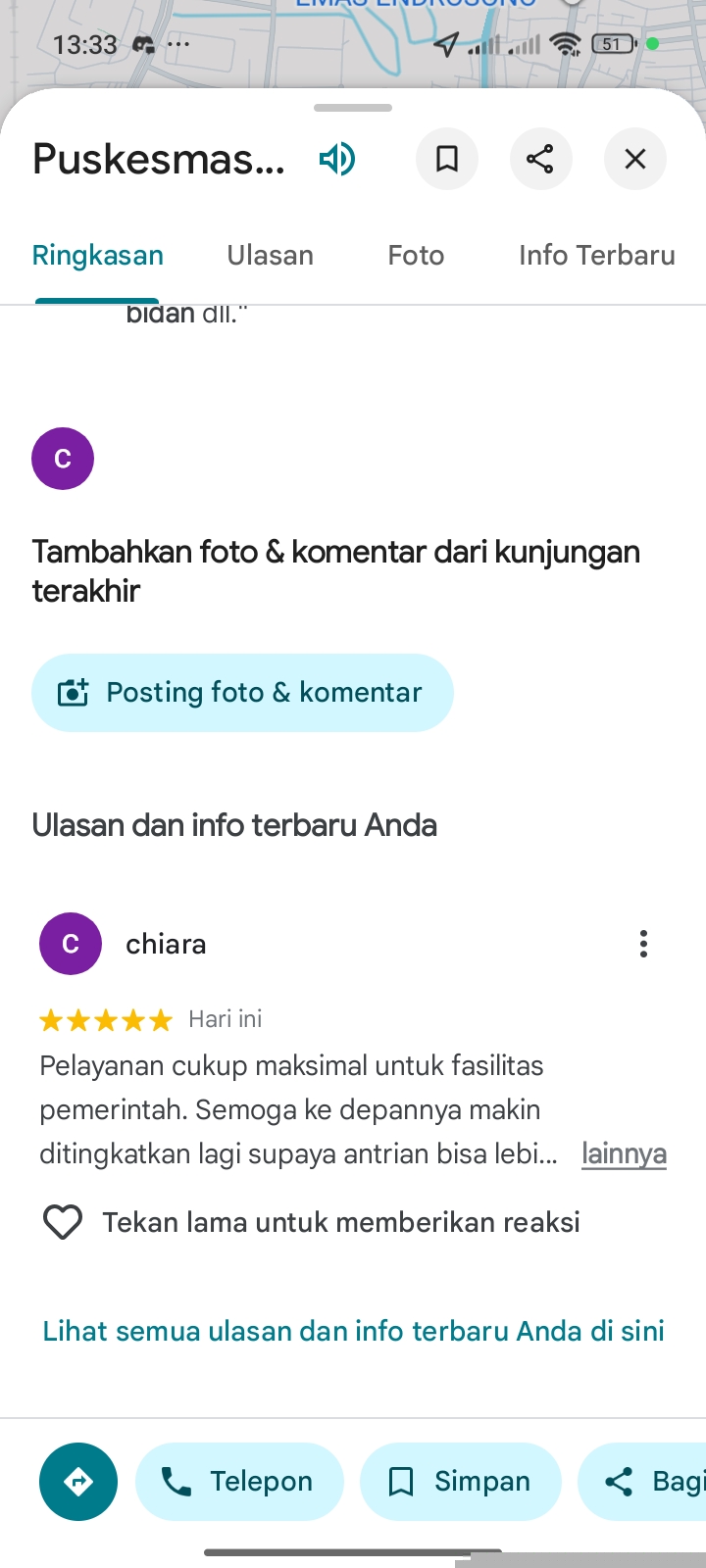Switch to the Ulasan tab
The width and height of the screenshot is (706, 1568).
pos(271,256)
